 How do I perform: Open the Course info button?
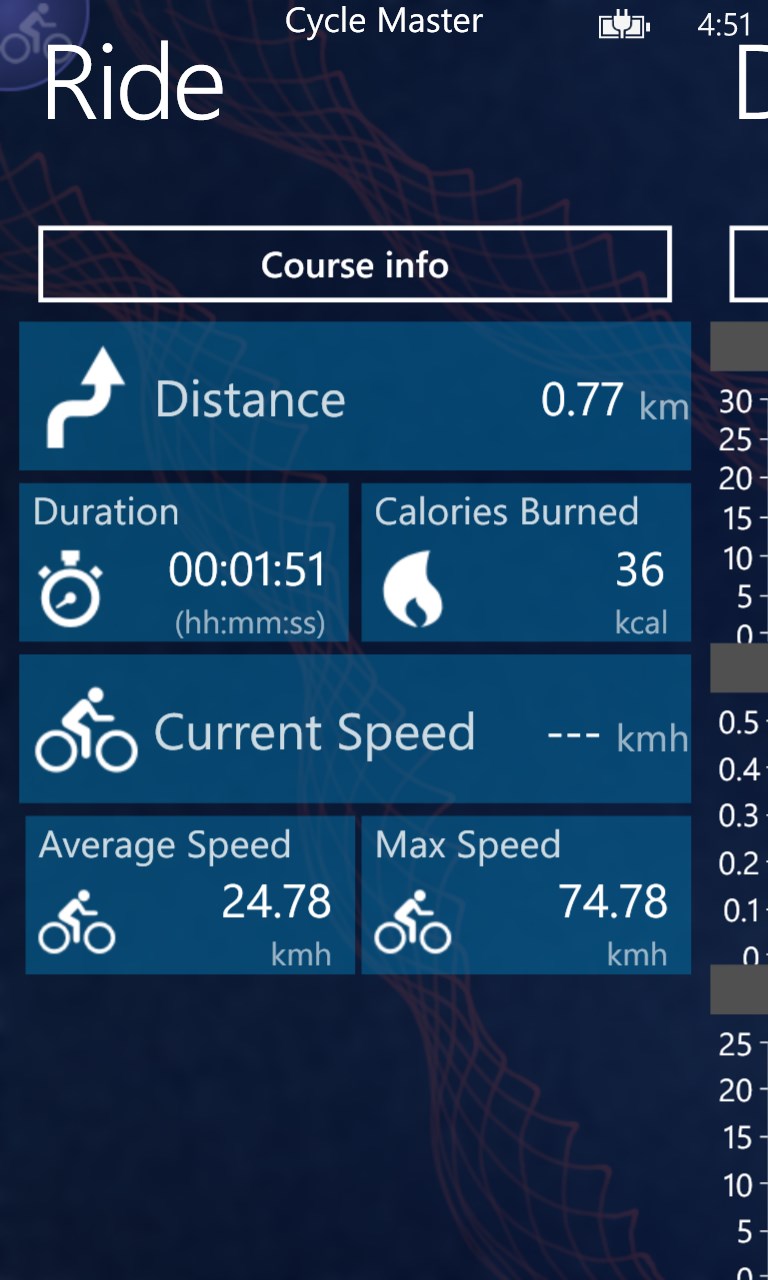354,265
